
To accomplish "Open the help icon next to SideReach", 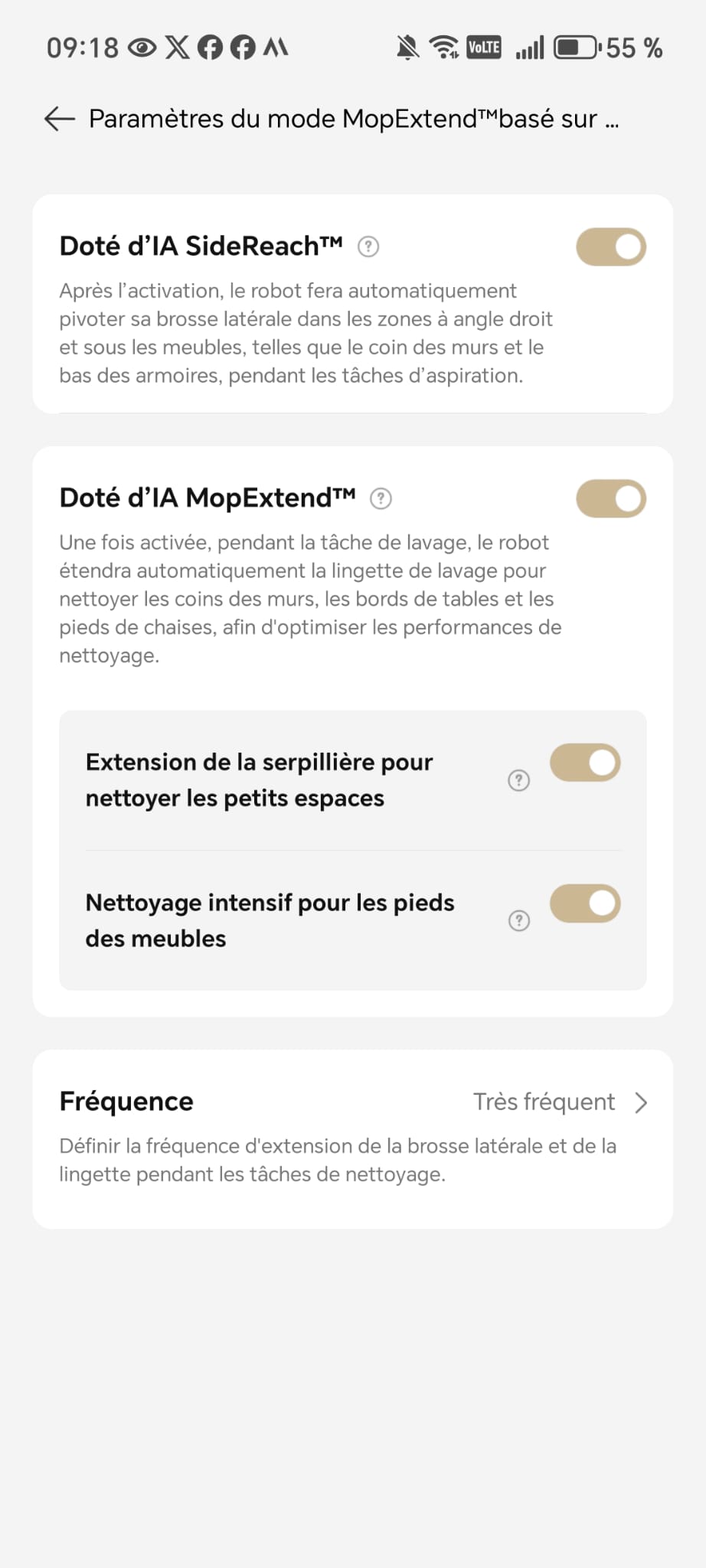I will 368,247.
